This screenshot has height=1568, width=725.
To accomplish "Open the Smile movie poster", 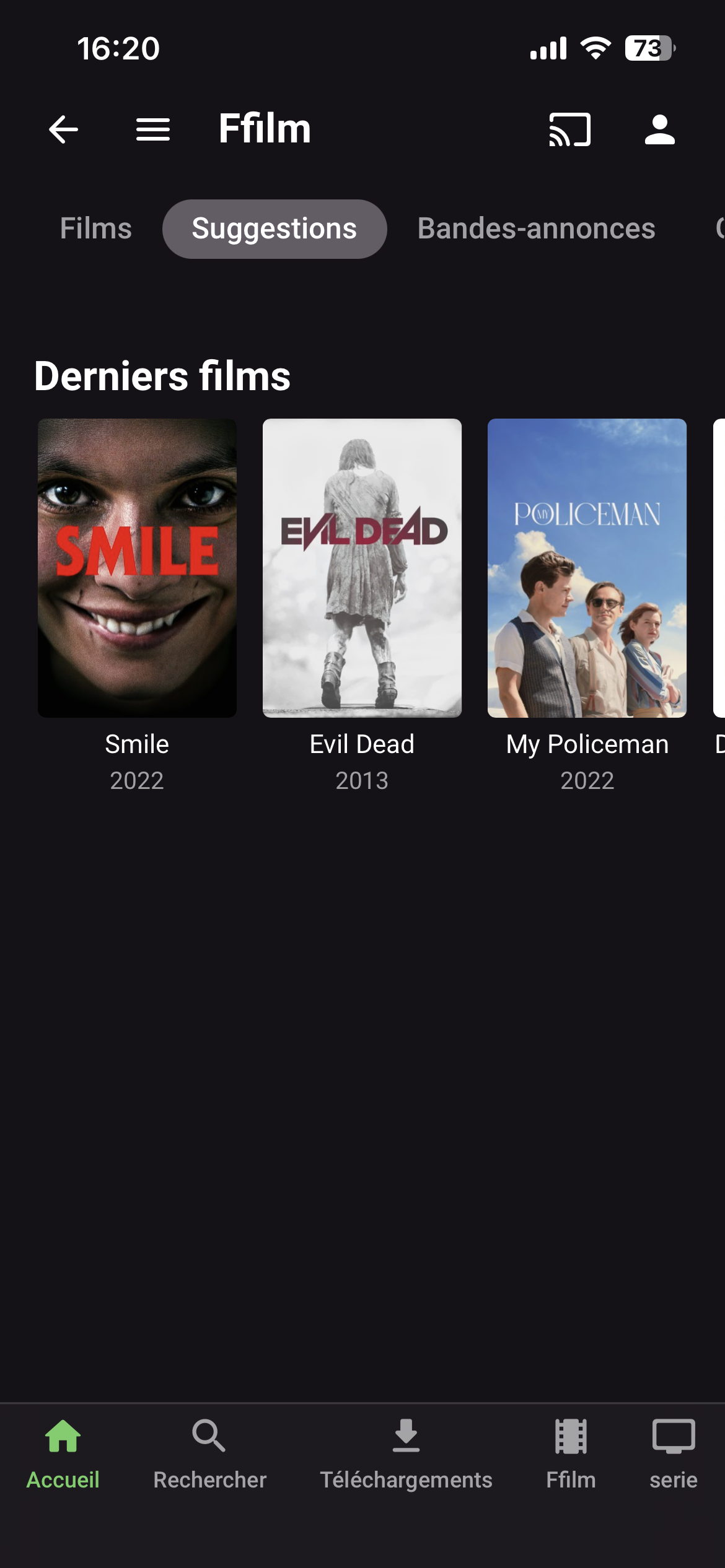I will pyautogui.click(x=137, y=568).
